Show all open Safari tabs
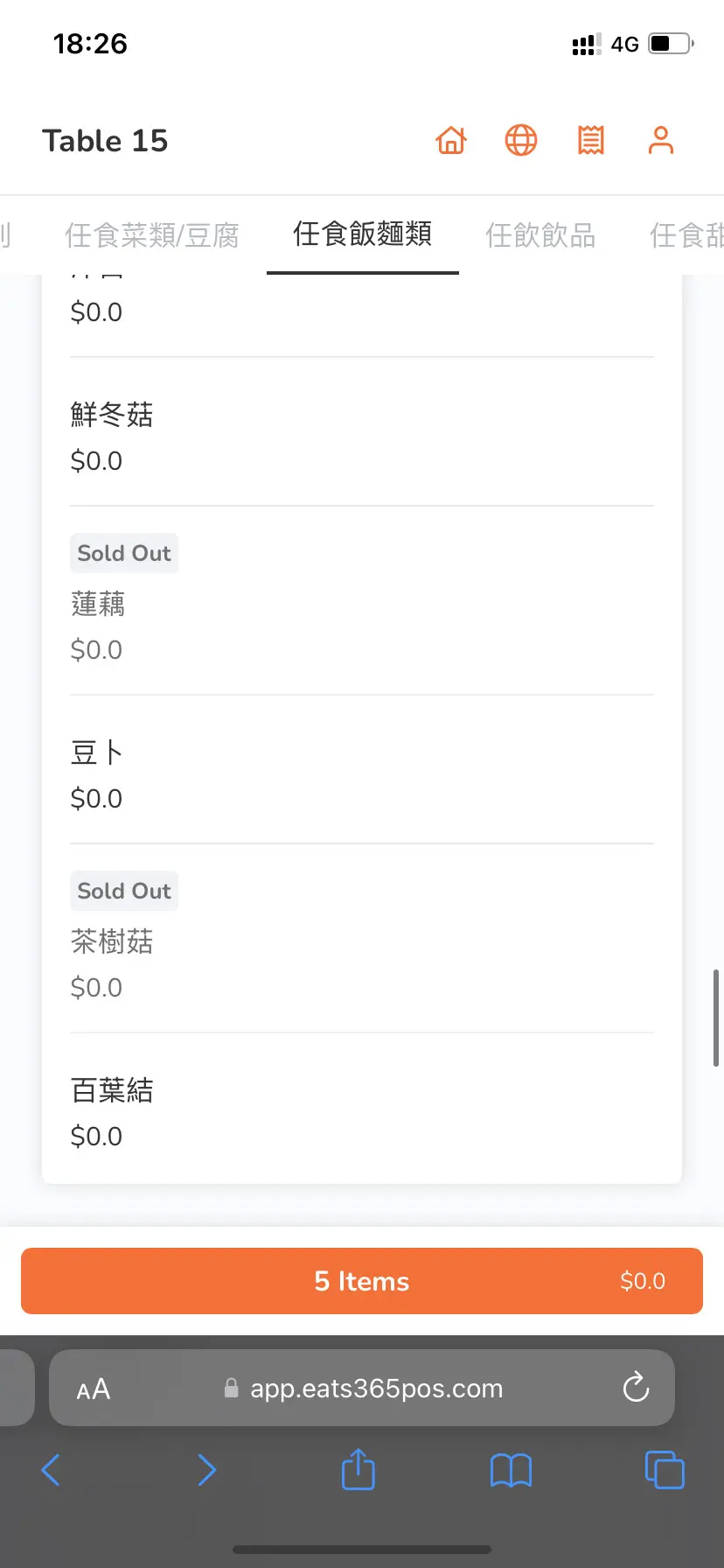Image resolution: width=724 pixels, height=1568 pixels. tap(665, 1469)
